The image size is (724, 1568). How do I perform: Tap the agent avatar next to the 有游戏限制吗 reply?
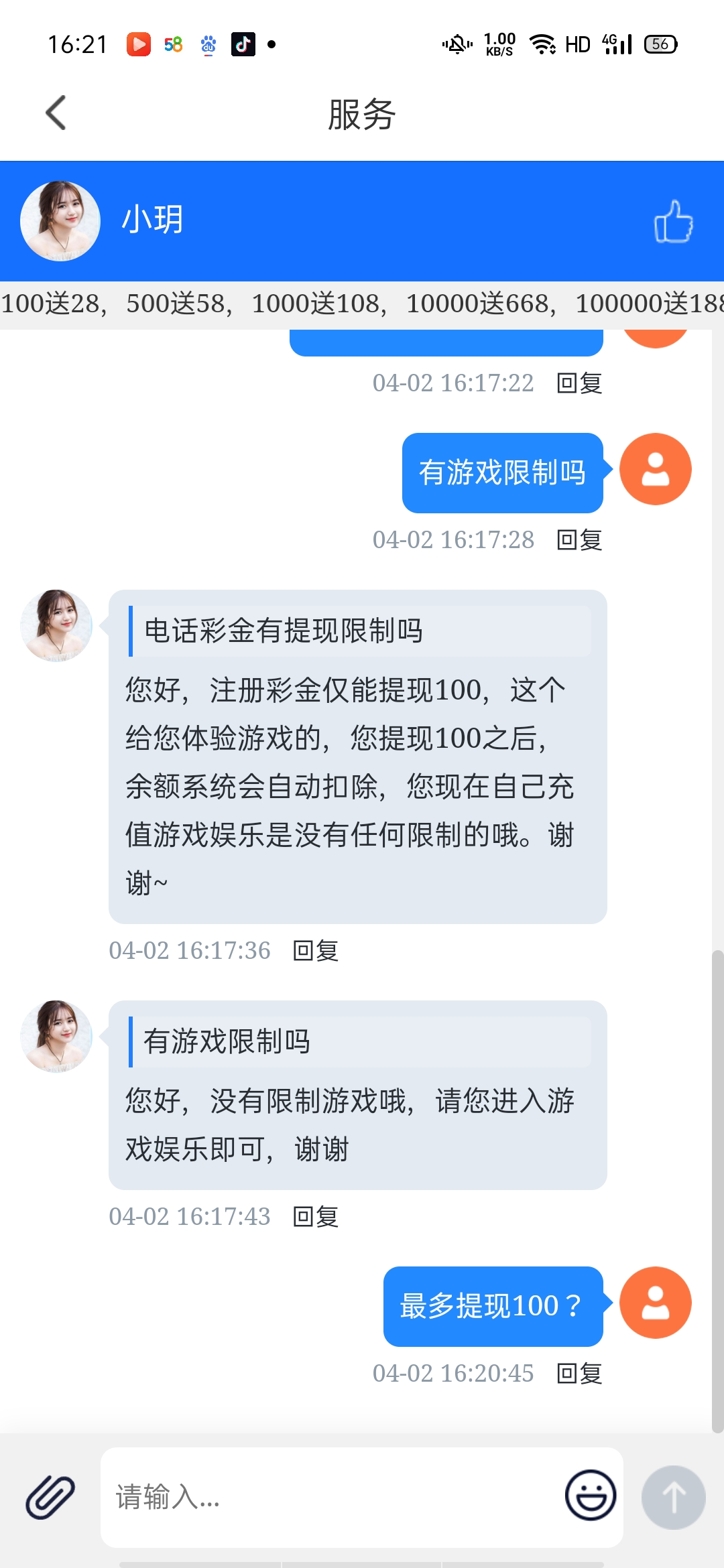(57, 1035)
